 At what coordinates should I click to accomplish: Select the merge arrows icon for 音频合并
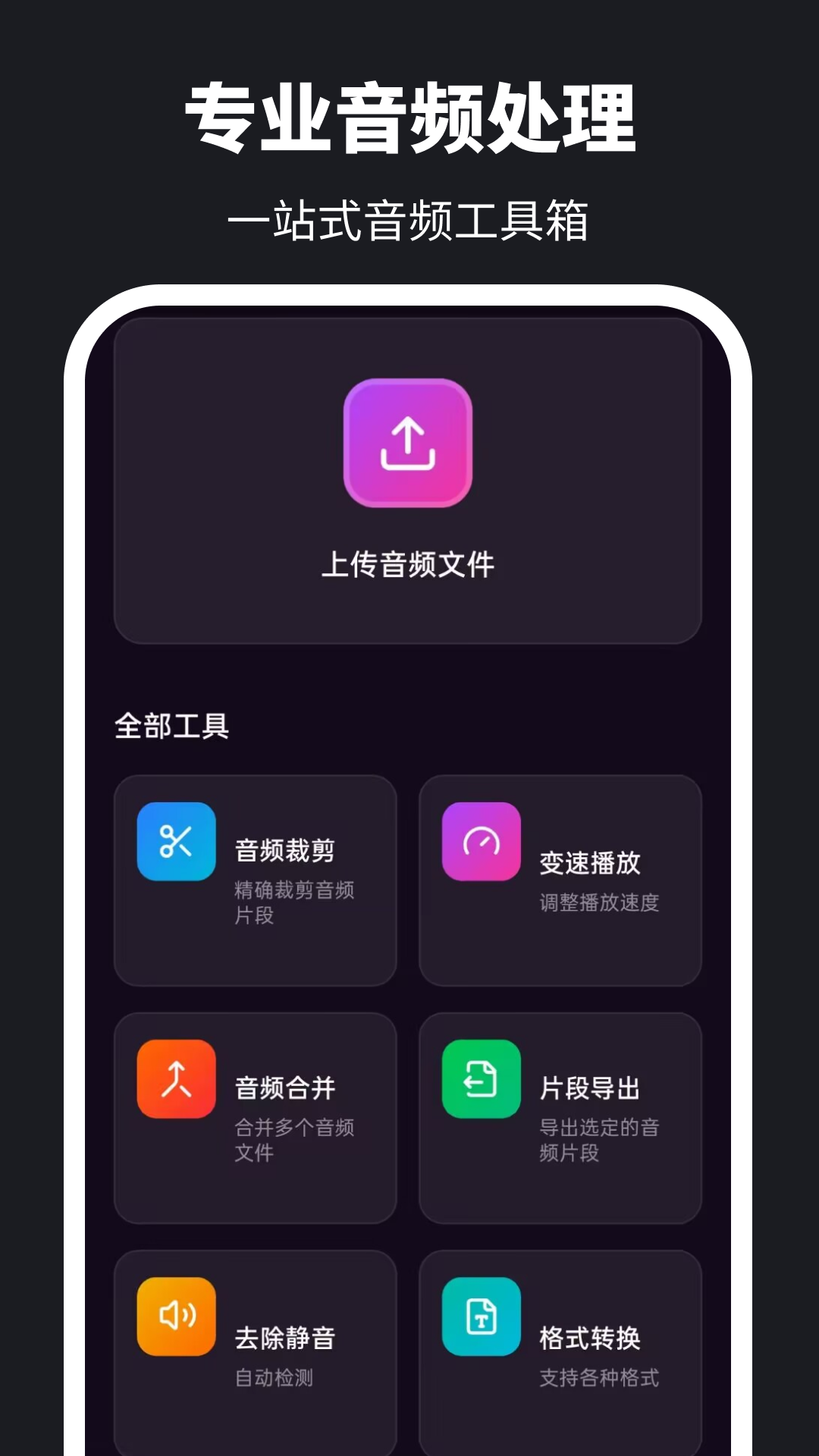coord(176,1081)
